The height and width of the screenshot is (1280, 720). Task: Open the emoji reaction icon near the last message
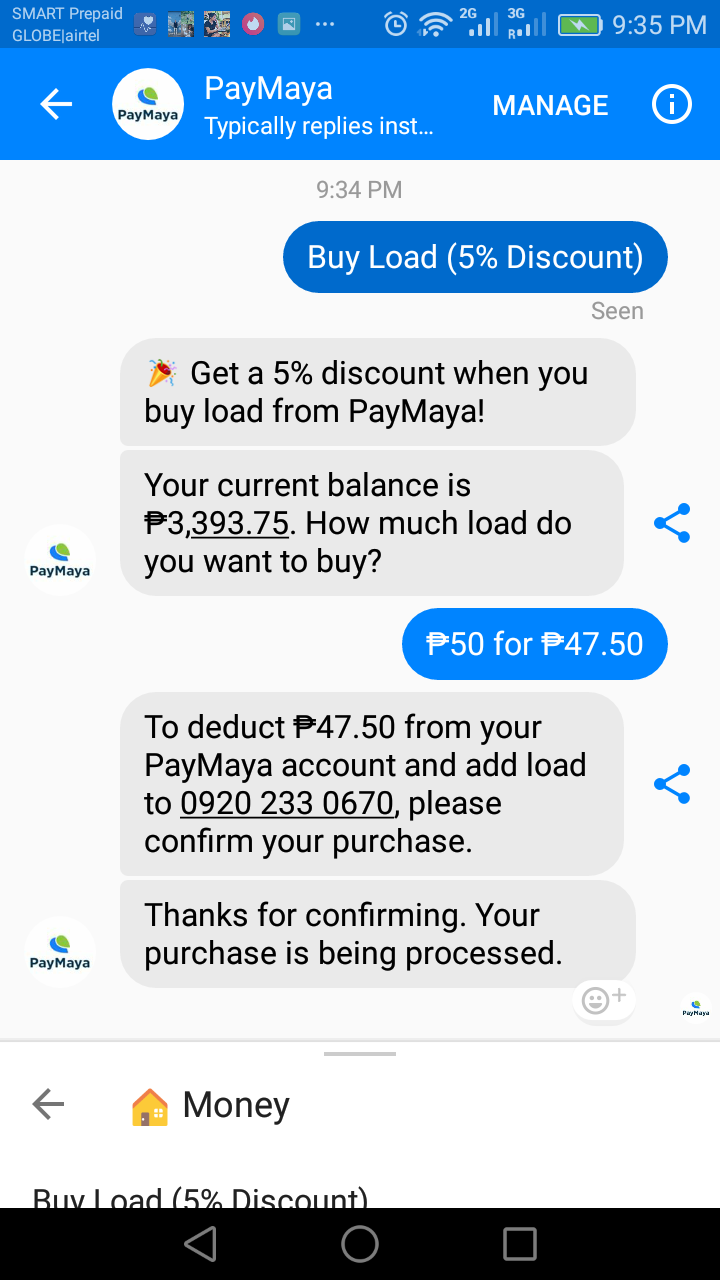pos(603,1000)
